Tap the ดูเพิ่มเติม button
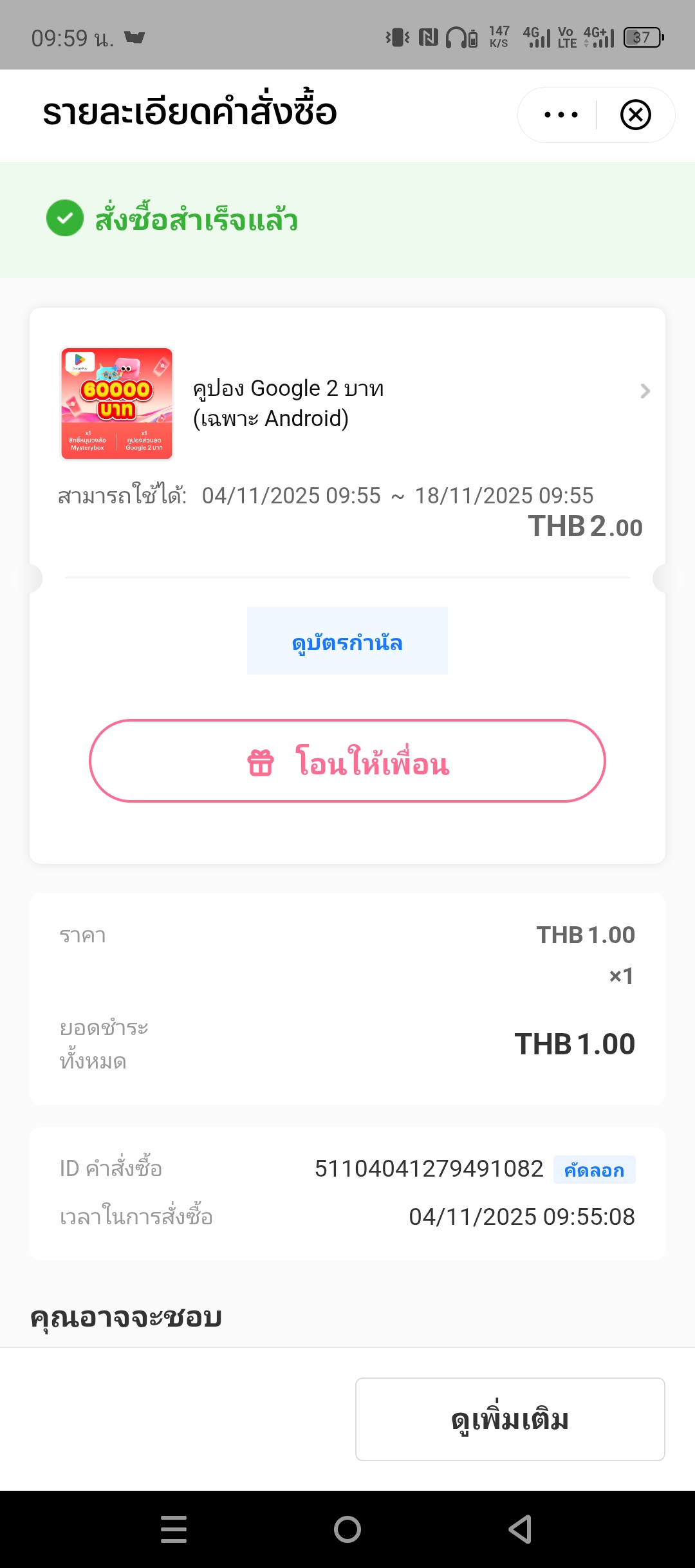The width and height of the screenshot is (695, 1568). (510, 1419)
